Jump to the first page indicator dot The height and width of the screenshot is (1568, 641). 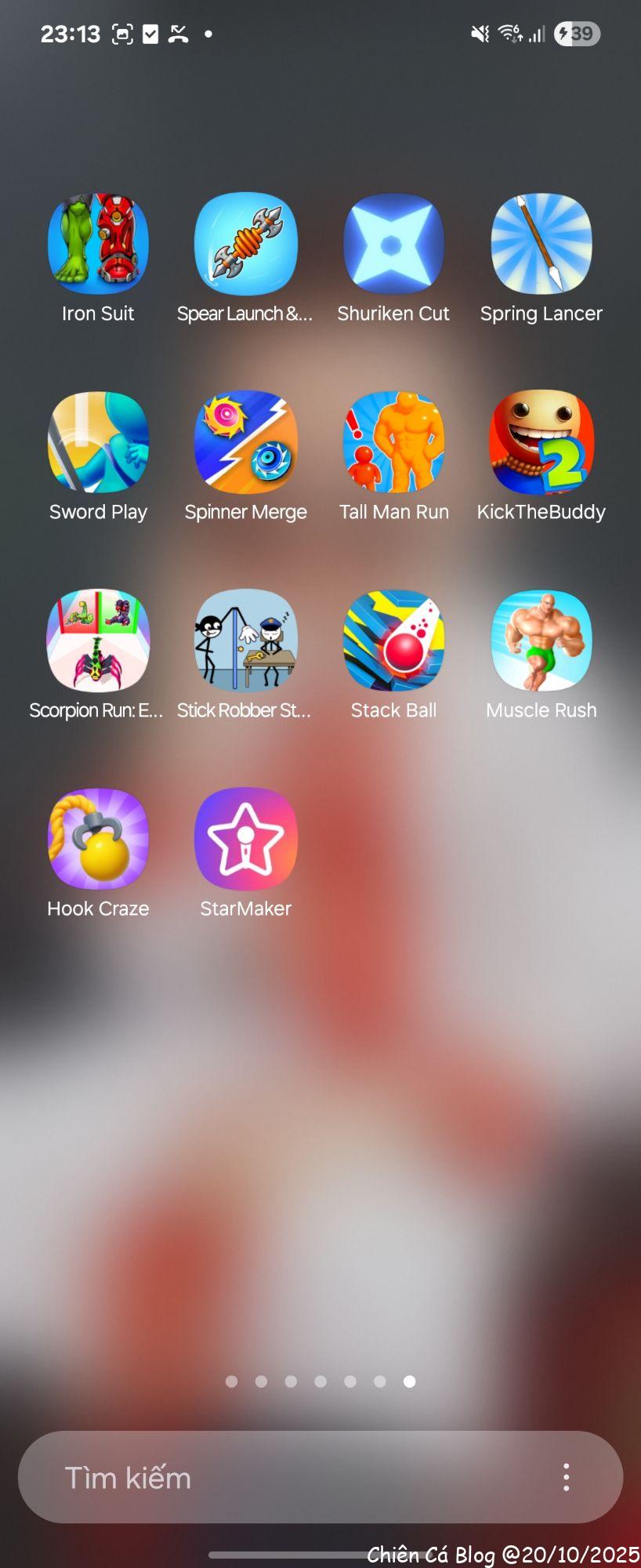click(231, 1381)
